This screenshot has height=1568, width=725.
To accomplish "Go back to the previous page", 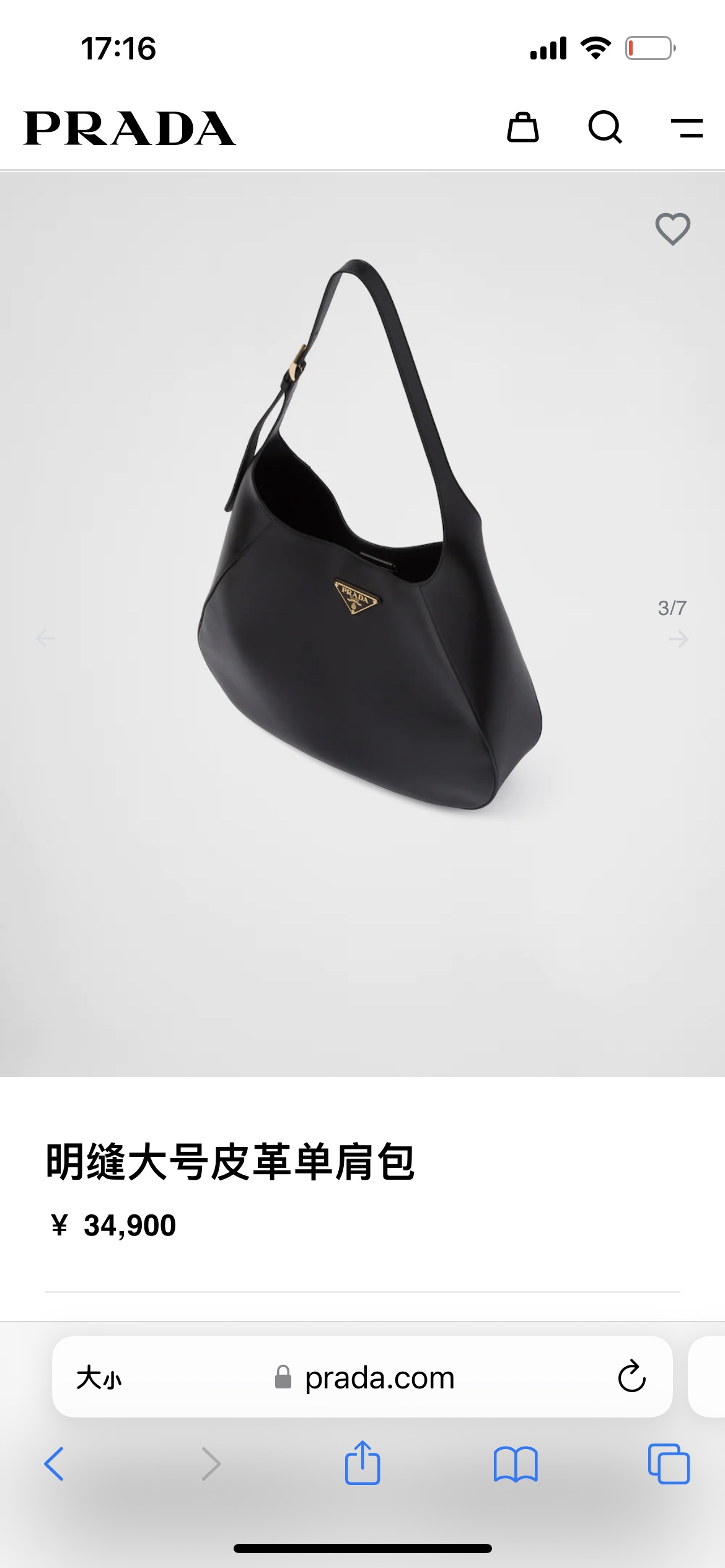I will point(55,1464).
